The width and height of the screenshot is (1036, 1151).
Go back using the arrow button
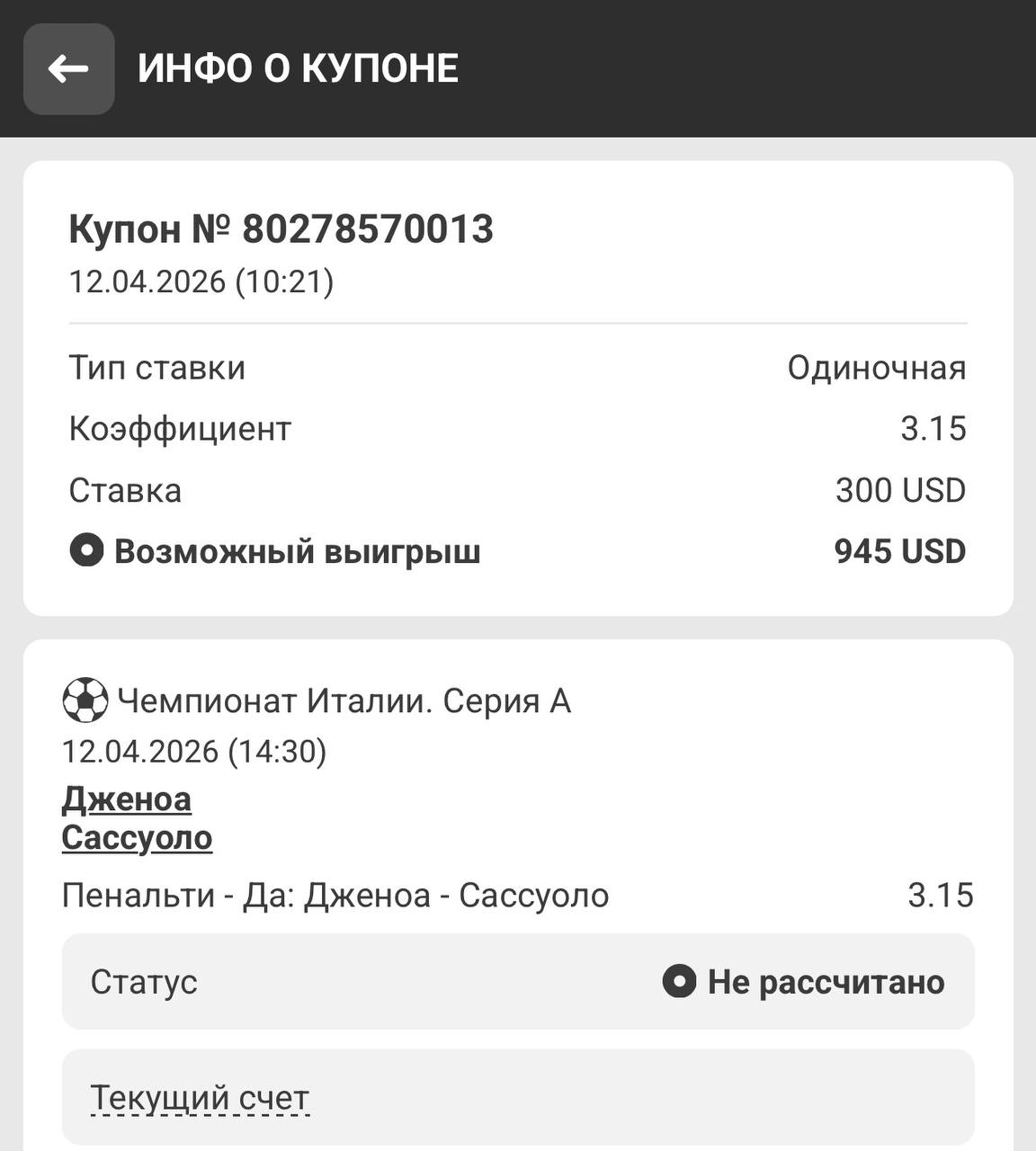68,69
